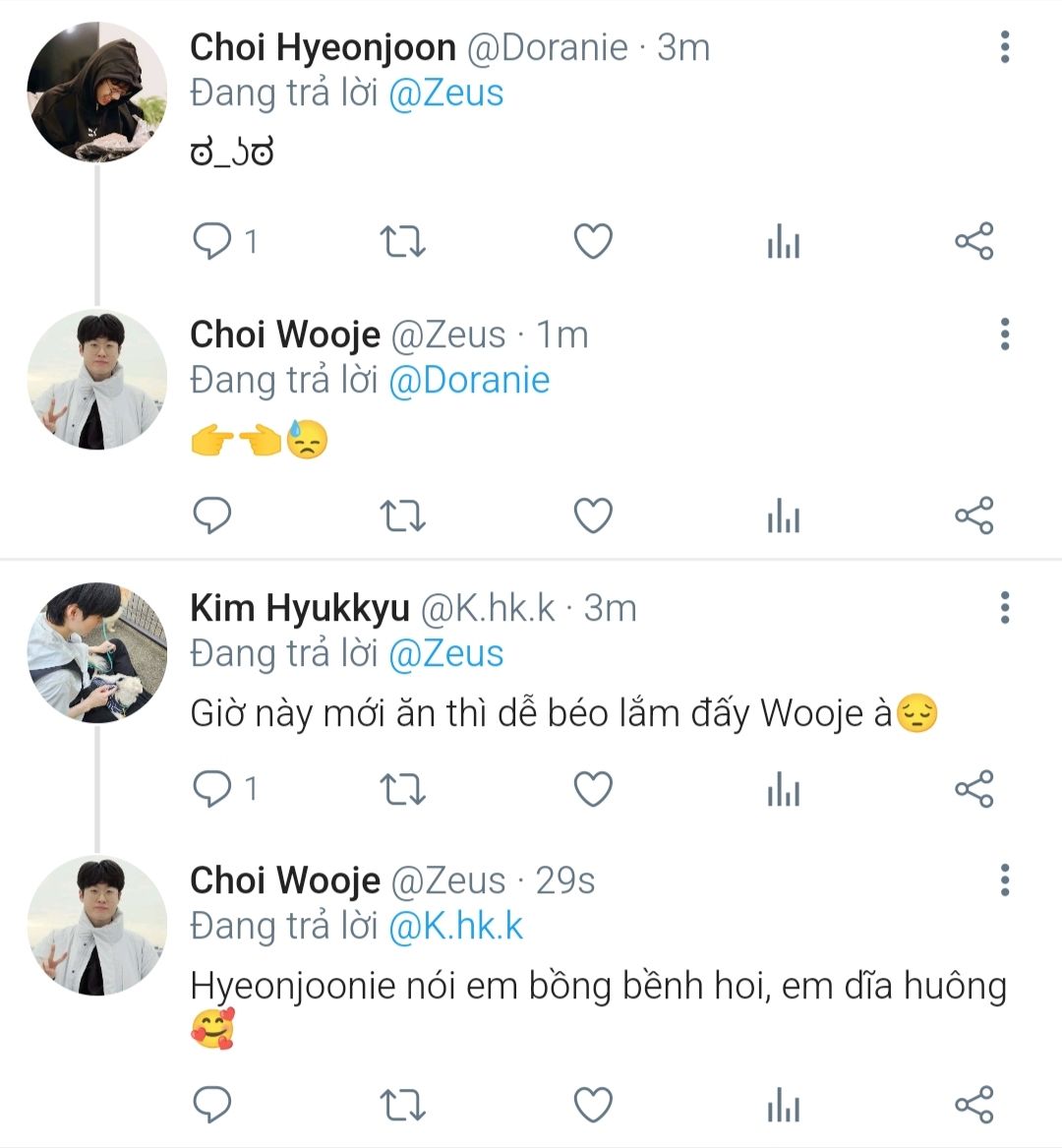
Task: View analytics of Wooje's reply to @Doranie
Action: click(x=784, y=515)
